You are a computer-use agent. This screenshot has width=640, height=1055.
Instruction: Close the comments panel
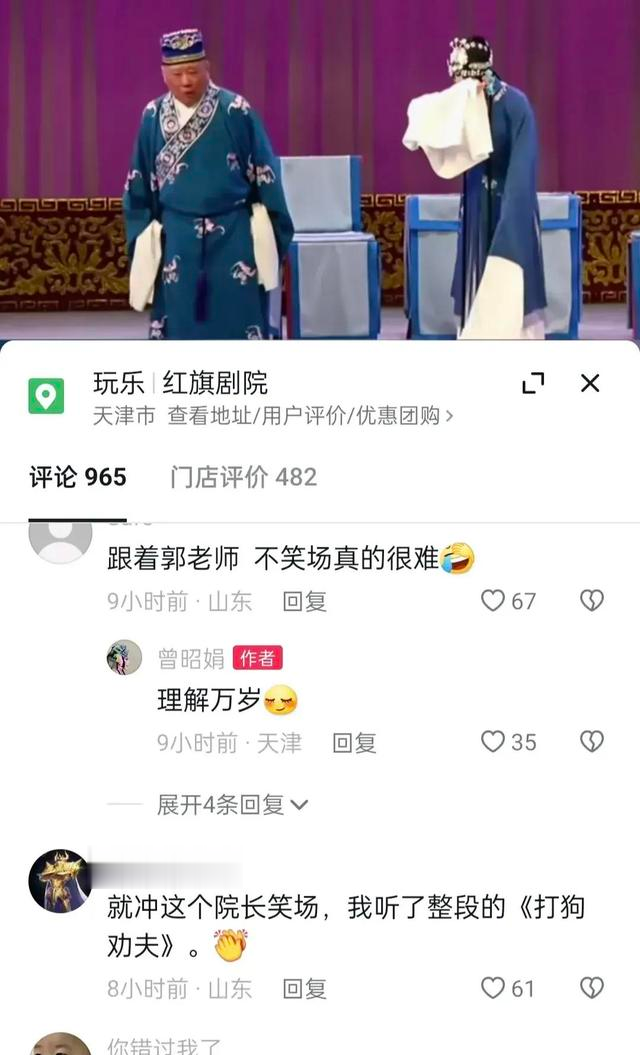[590, 383]
